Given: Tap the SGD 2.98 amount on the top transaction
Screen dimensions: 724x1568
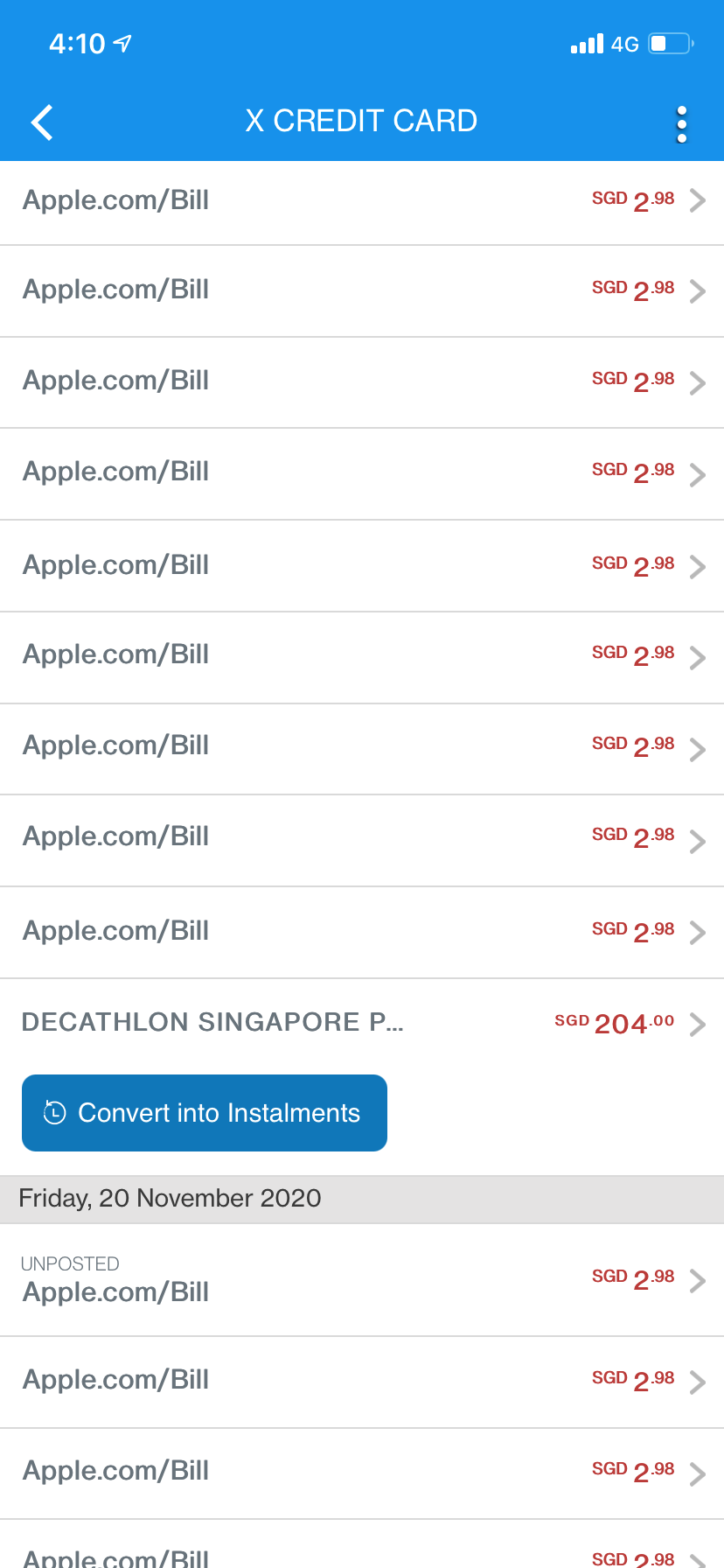Looking at the screenshot, I should click(x=633, y=199).
